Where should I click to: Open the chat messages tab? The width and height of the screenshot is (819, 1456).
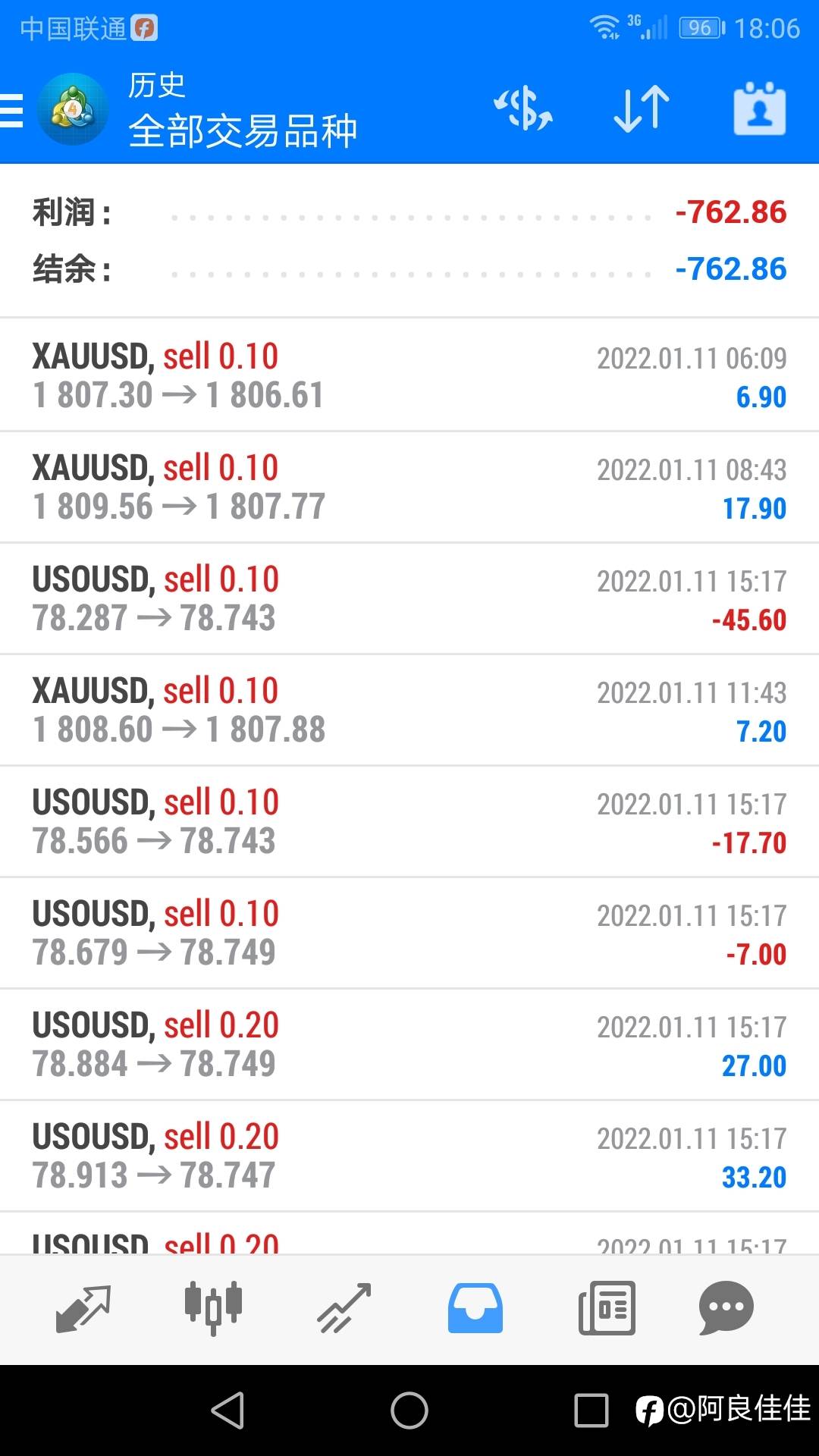(x=726, y=1308)
